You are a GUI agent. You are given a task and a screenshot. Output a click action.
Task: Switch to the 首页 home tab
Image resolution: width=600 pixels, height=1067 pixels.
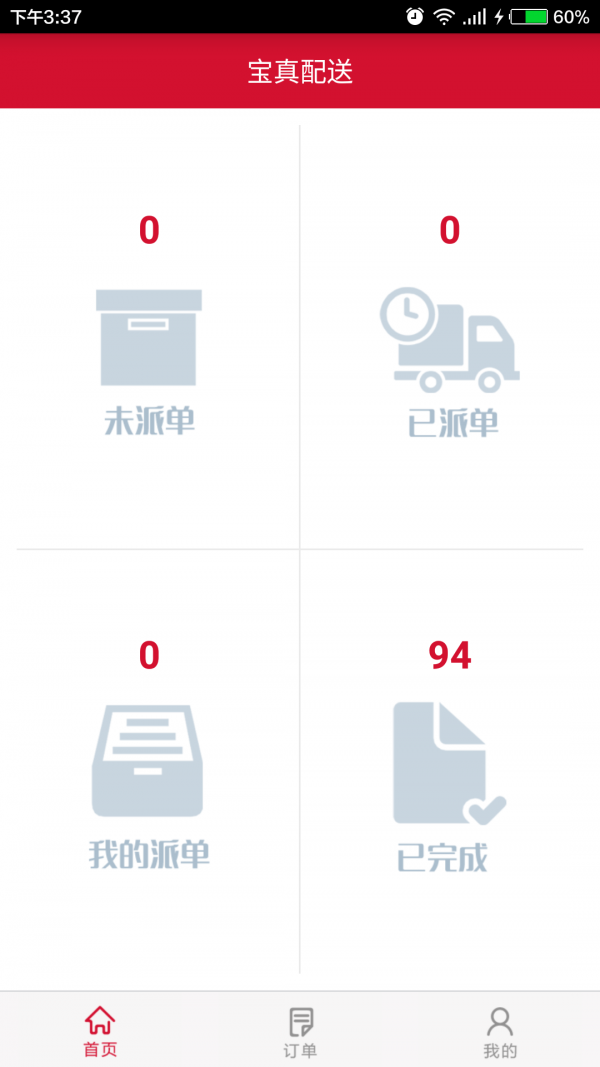coord(100,1031)
